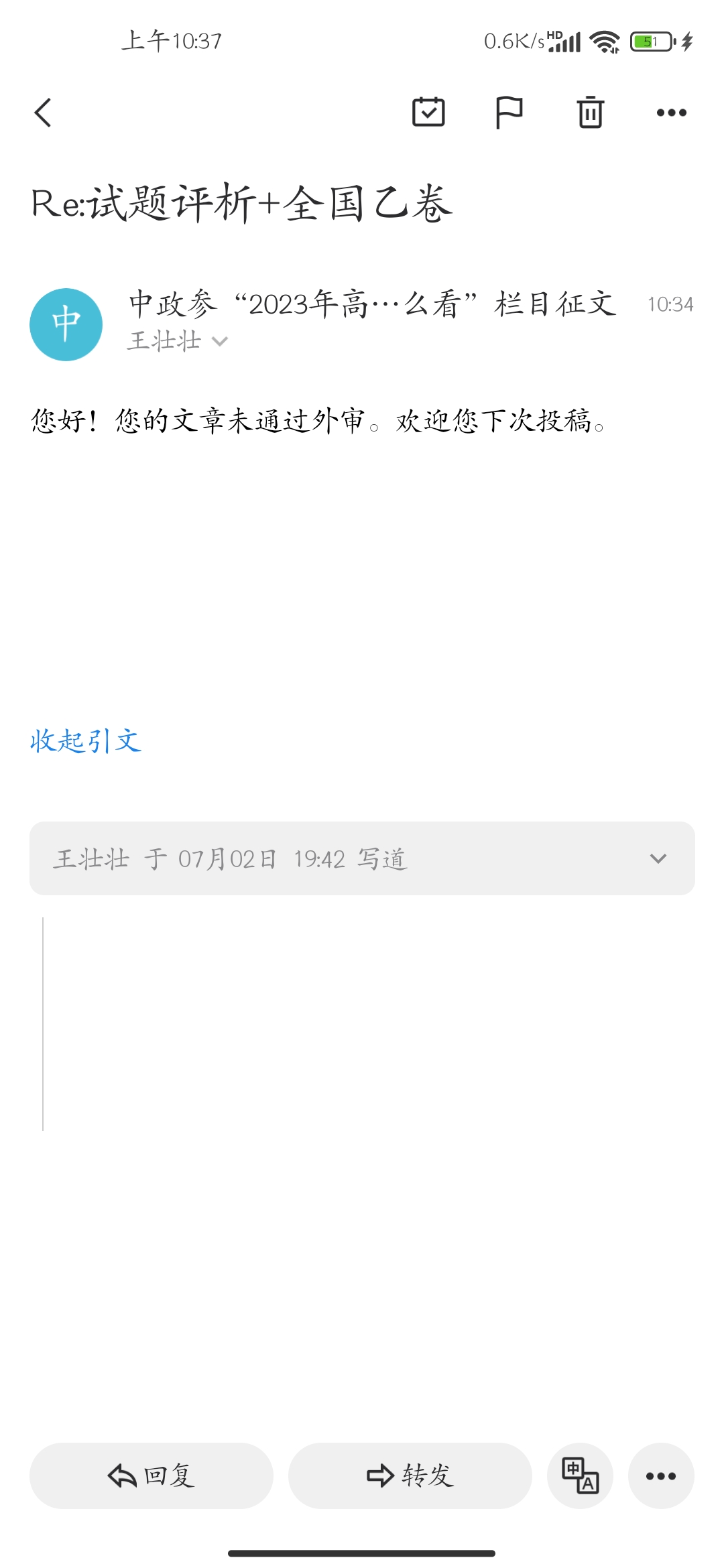This screenshot has height=1568, width=724.
Task: Translate the email content
Action: [x=580, y=1476]
